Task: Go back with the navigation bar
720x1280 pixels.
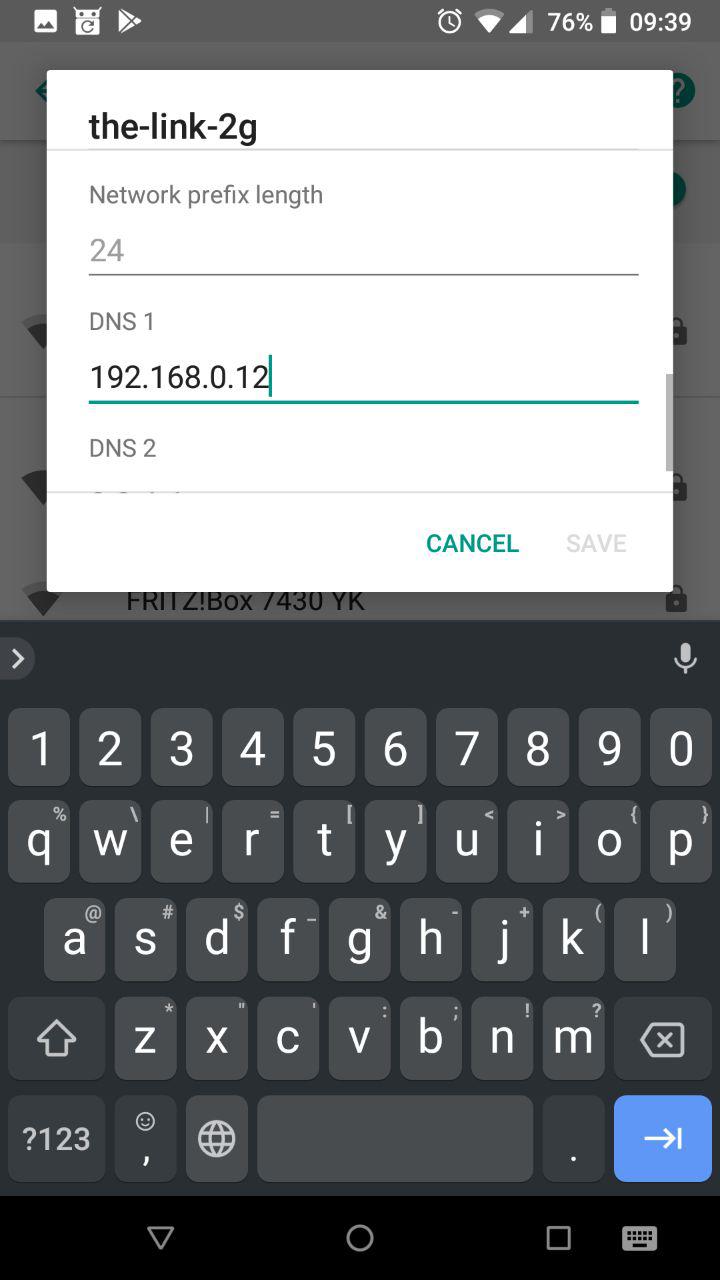Action: pos(160,1238)
